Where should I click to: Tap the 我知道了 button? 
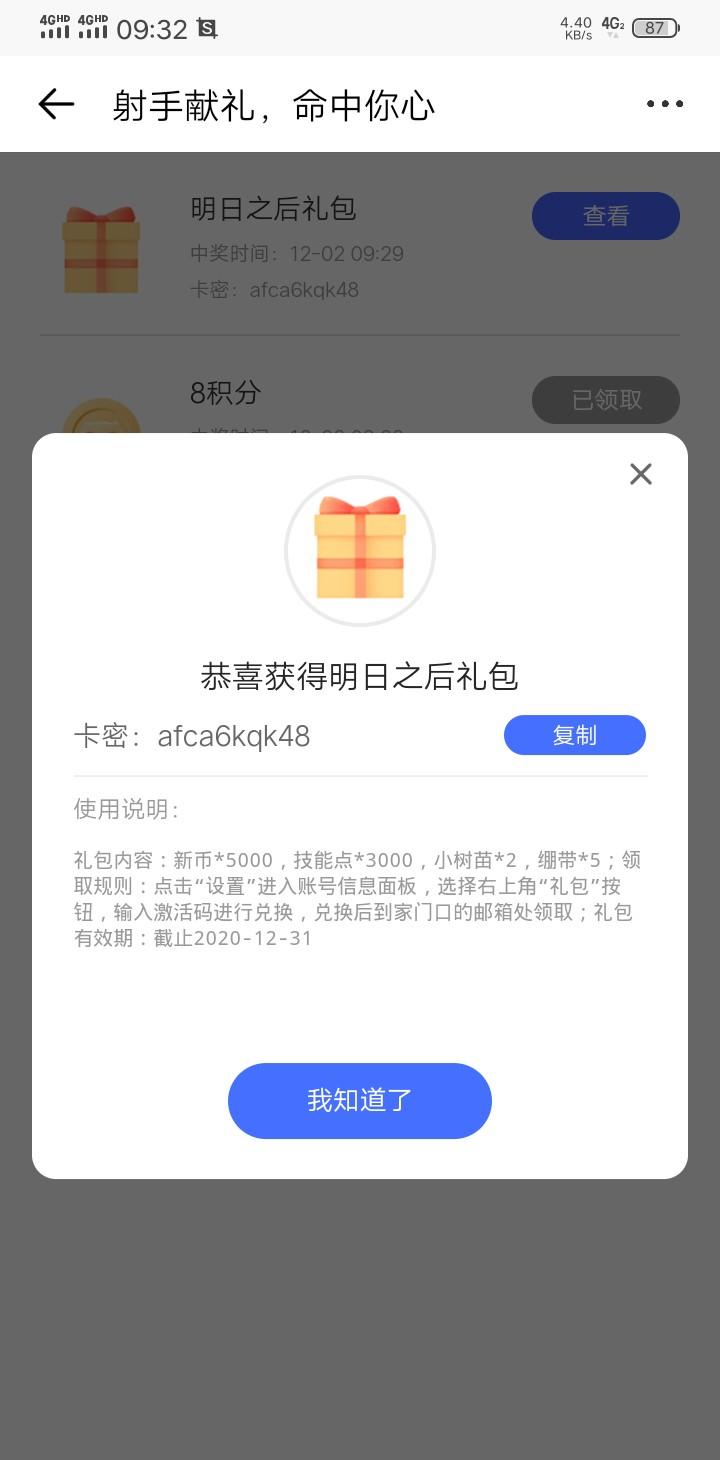coord(360,1101)
